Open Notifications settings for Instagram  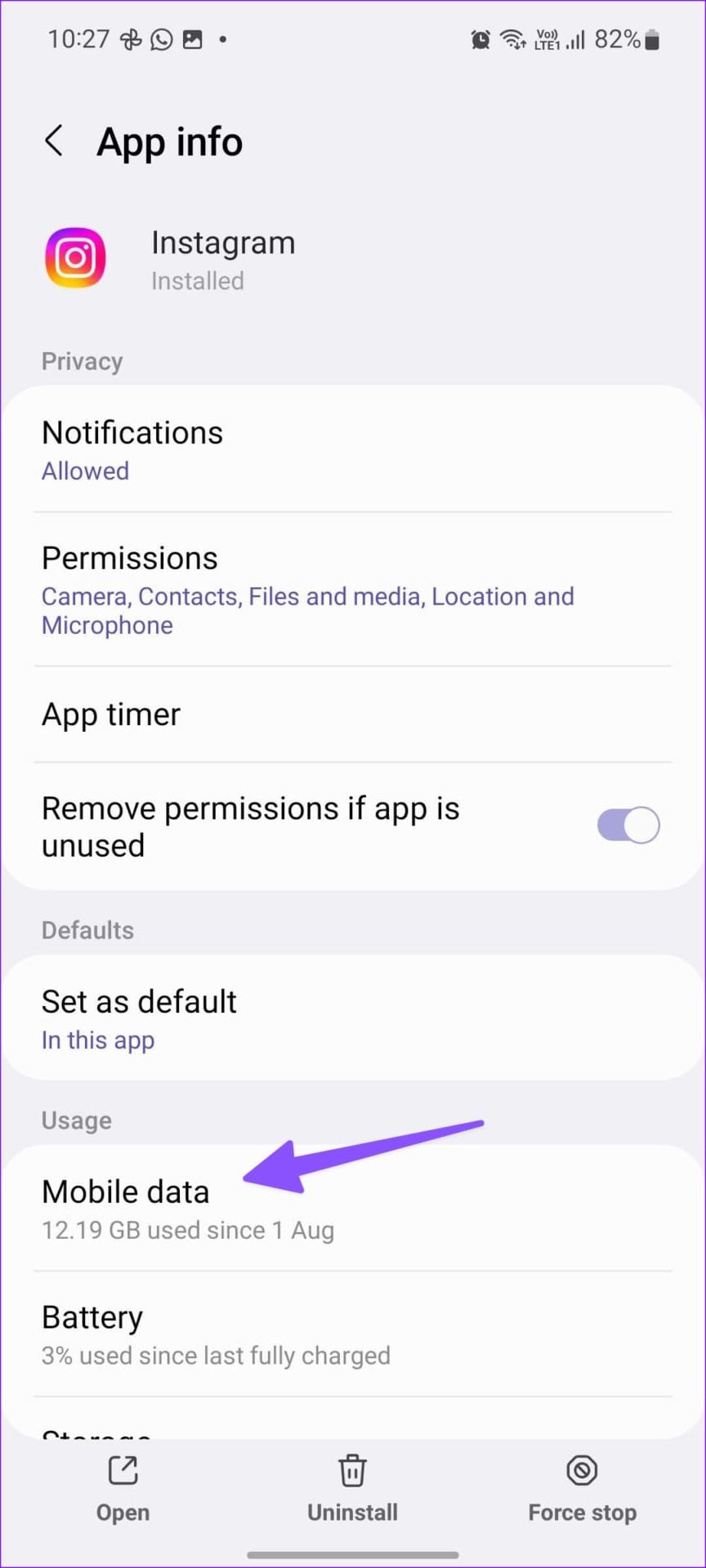pos(351,450)
